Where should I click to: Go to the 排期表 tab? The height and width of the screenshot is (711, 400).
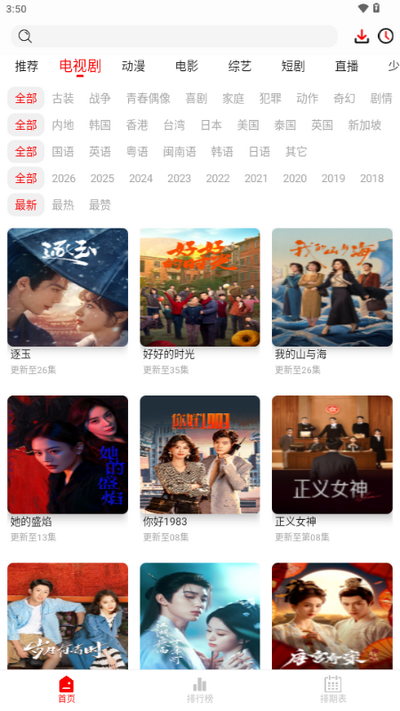click(x=333, y=690)
